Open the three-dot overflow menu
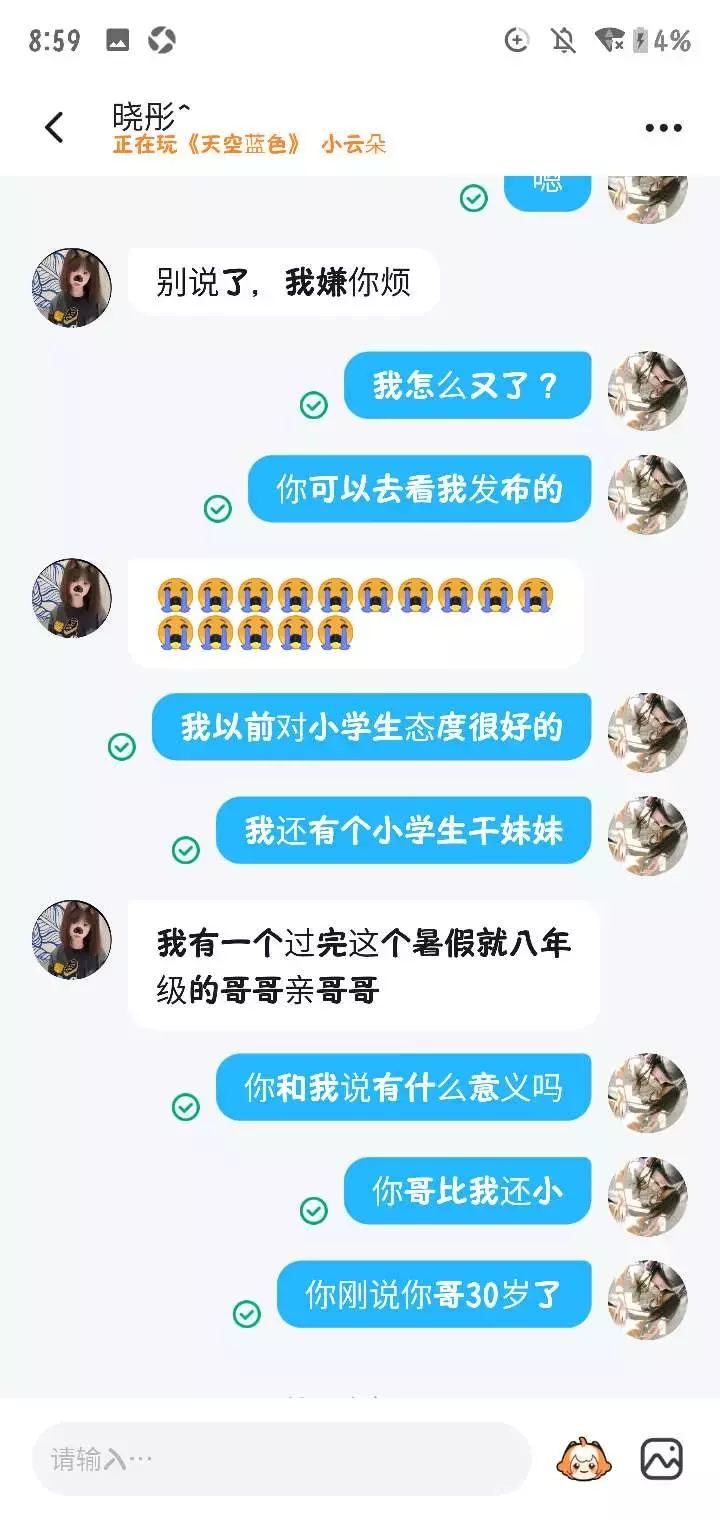Screen dimensions: 720x1520 pos(663,128)
